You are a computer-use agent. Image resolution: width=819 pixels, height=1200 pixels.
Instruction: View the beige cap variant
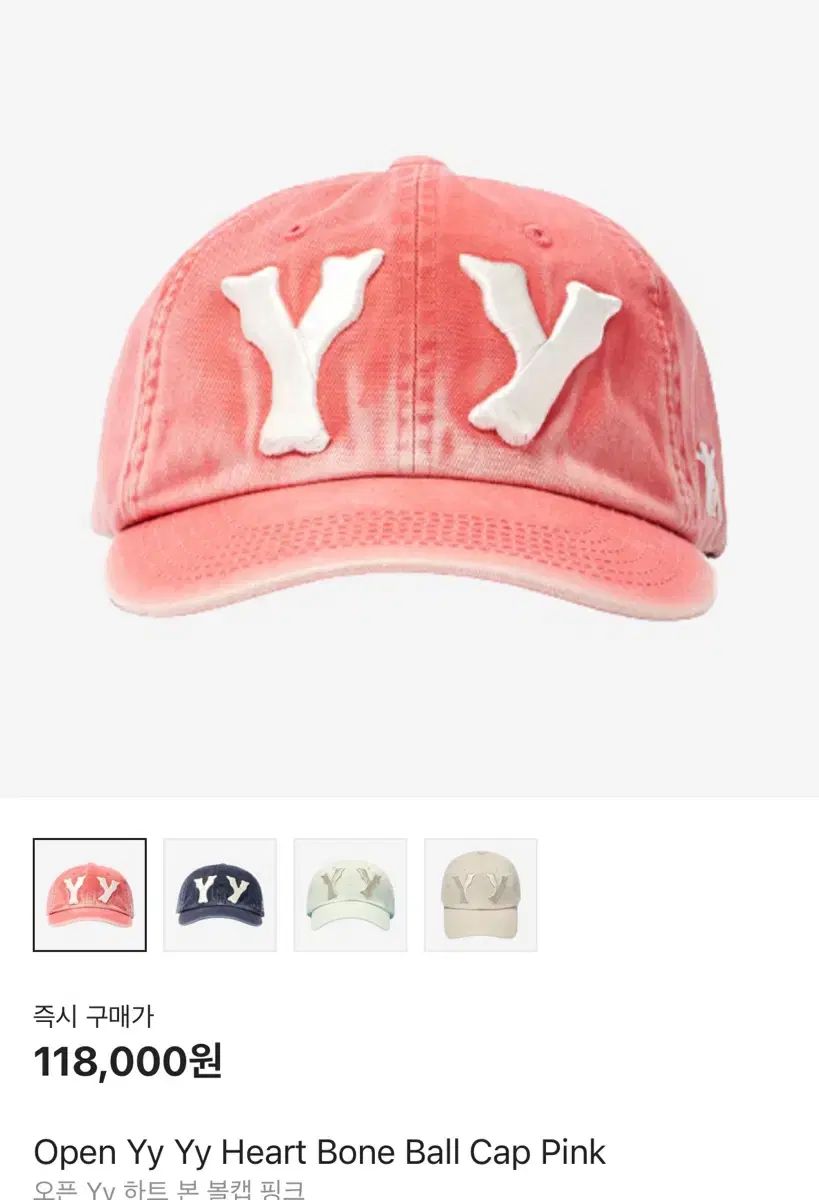480,894
